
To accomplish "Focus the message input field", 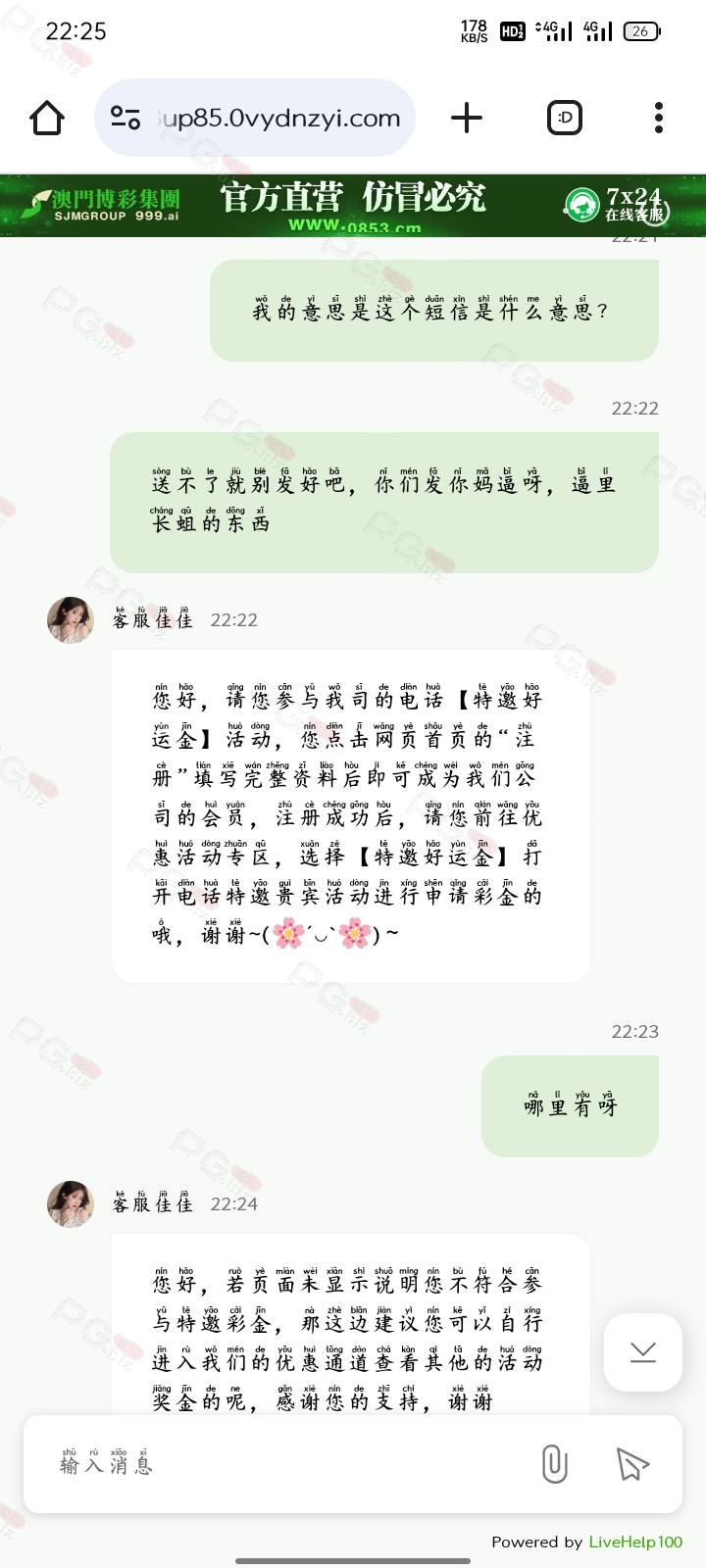I will [x=284, y=1464].
